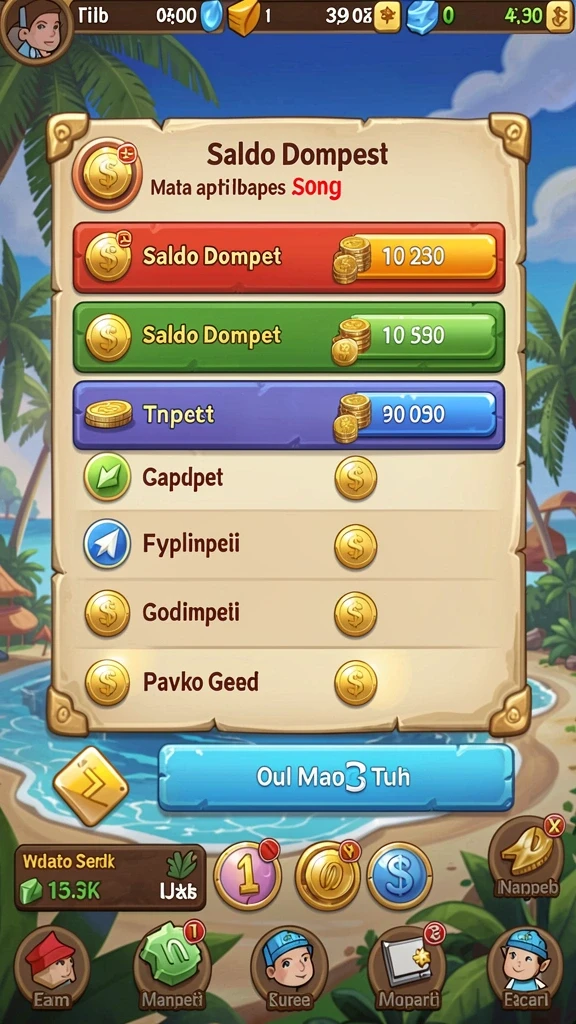Open the Fyplinpeii row
Image resolution: width=576 pixels, height=1024 pixels.
(x=289, y=545)
